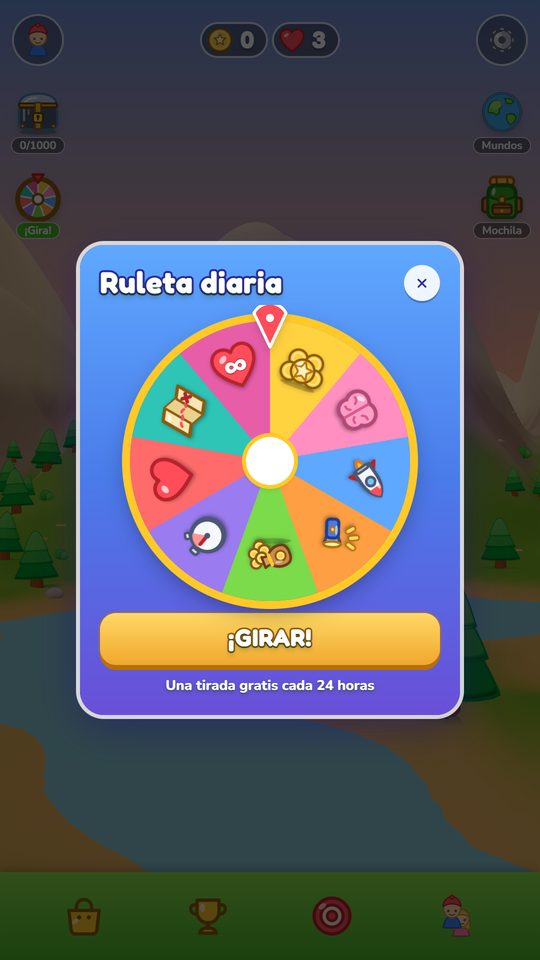Open the Mochila backpack
Screen dimensions: 540x960
point(502,207)
